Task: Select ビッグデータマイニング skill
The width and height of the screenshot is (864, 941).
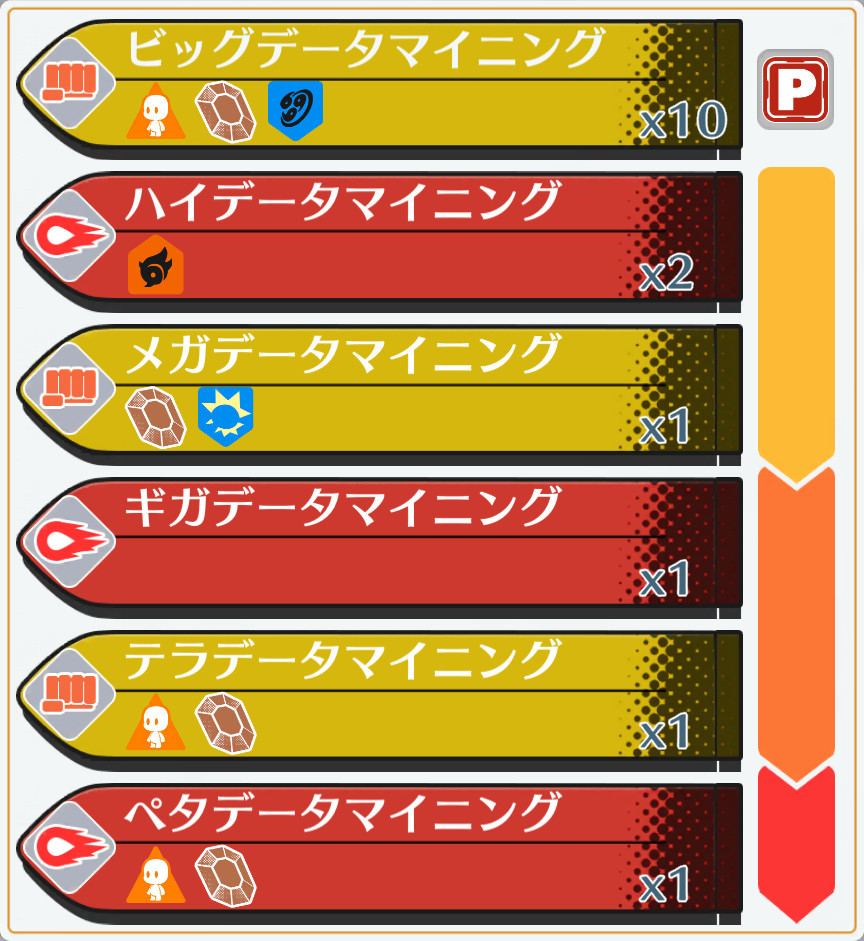Action: tap(380, 88)
